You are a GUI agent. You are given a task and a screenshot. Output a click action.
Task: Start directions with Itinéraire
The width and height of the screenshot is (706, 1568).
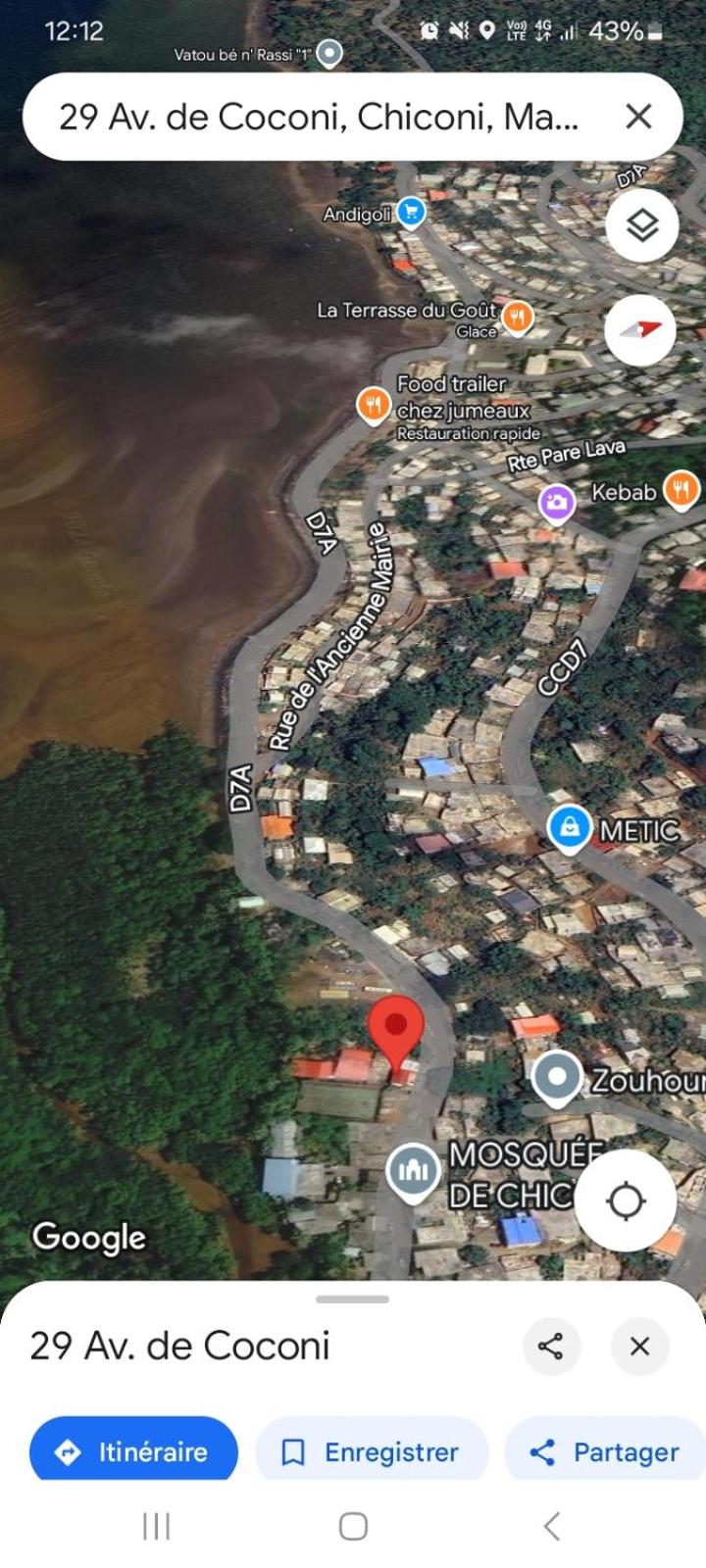click(x=133, y=1450)
